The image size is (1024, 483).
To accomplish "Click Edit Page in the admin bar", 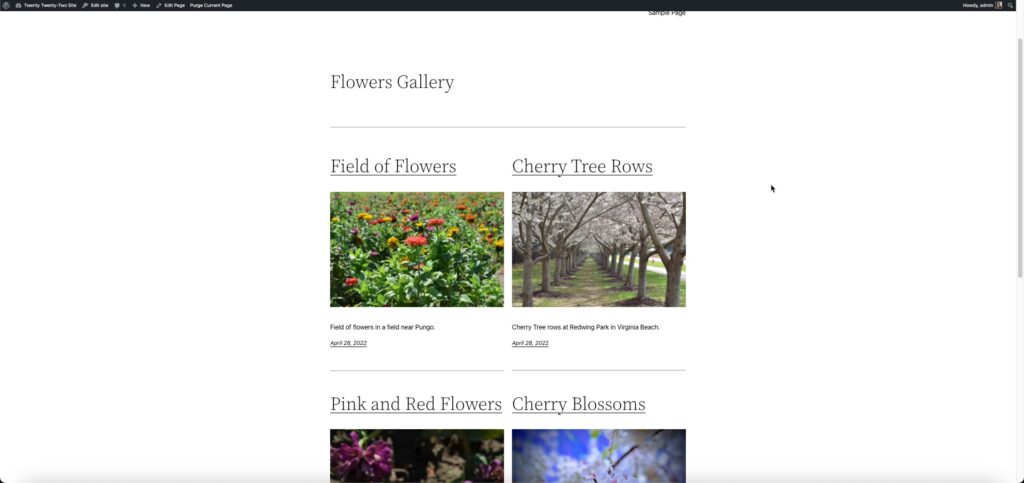I will [170, 5].
